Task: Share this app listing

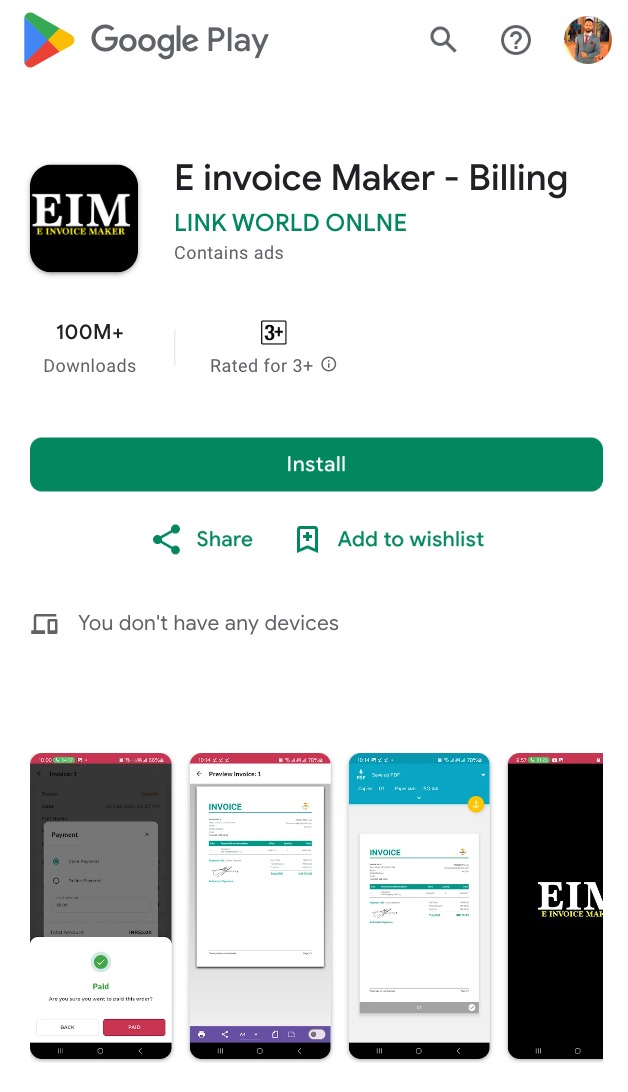Action: 203,539
